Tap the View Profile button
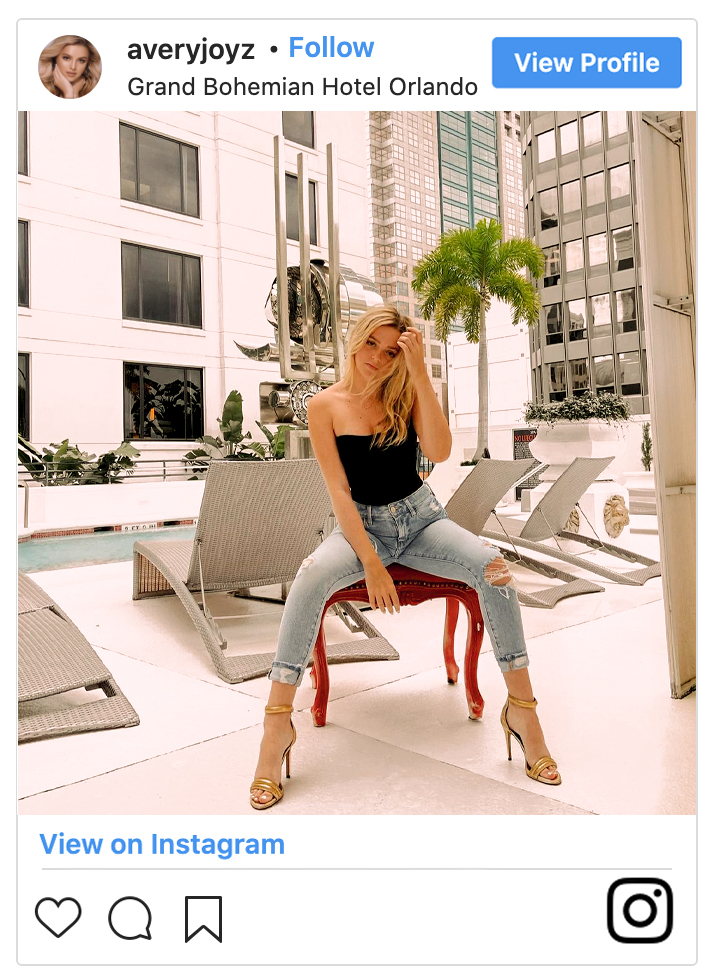Image resolution: width=714 pixels, height=979 pixels. click(x=586, y=63)
